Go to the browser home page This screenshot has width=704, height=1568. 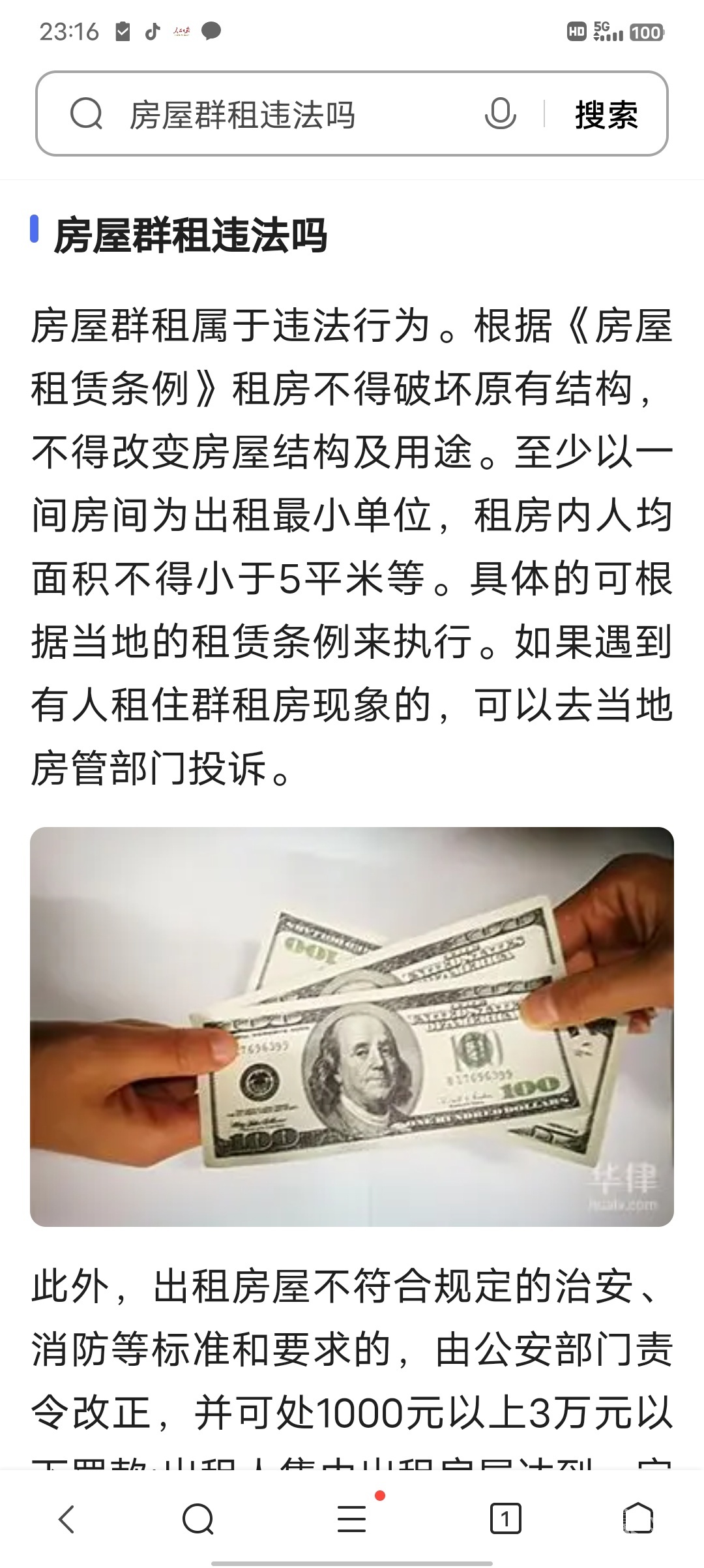point(638,1520)
